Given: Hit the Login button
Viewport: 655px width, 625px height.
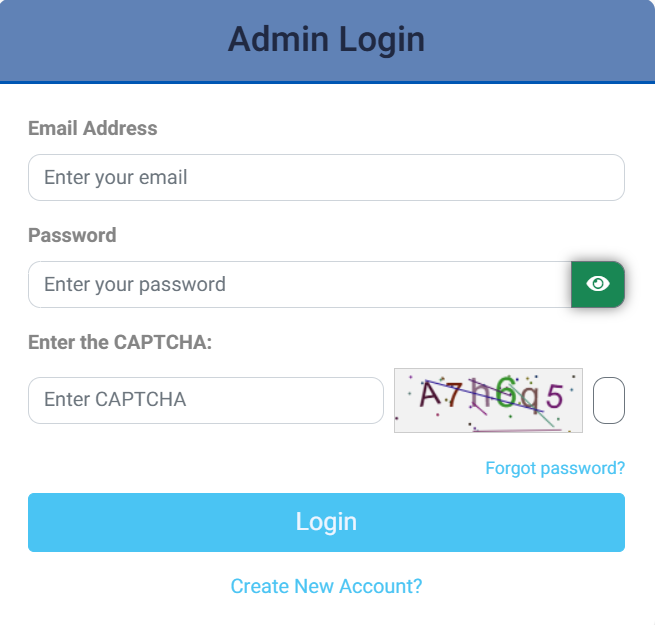Looking at the screenshot, I should (x=326, y=522).
